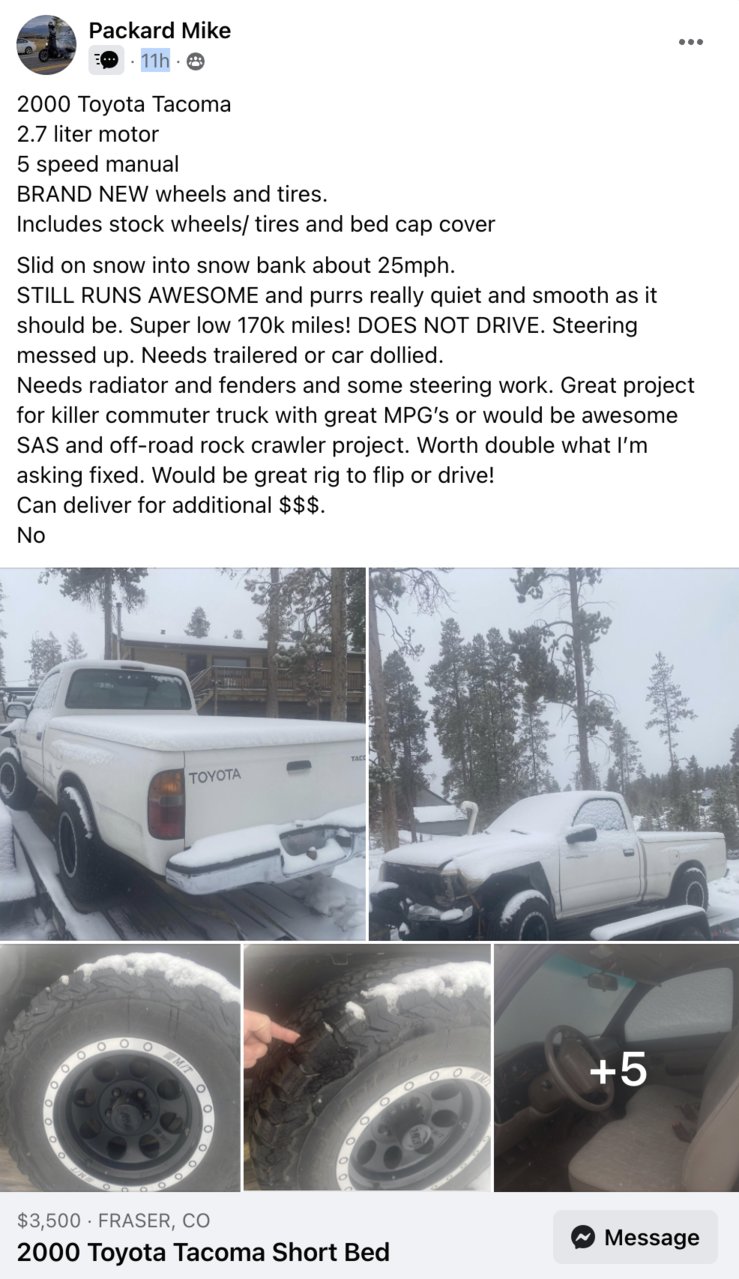Tap the 11h post timestamp
Screen dimensions: 739x1279
[x=155, y=61]
